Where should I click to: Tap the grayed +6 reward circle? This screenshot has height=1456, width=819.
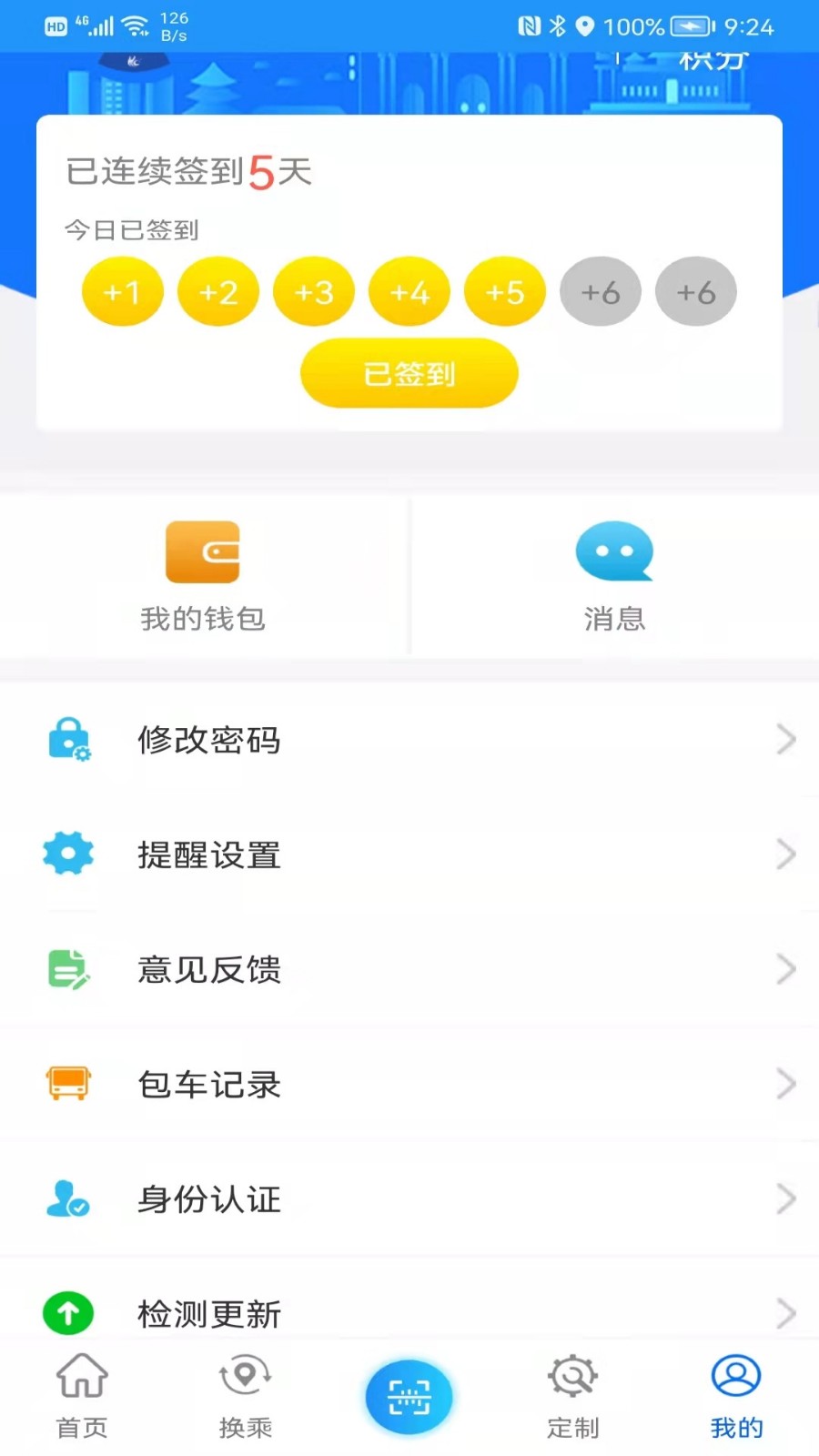[601, 291]
